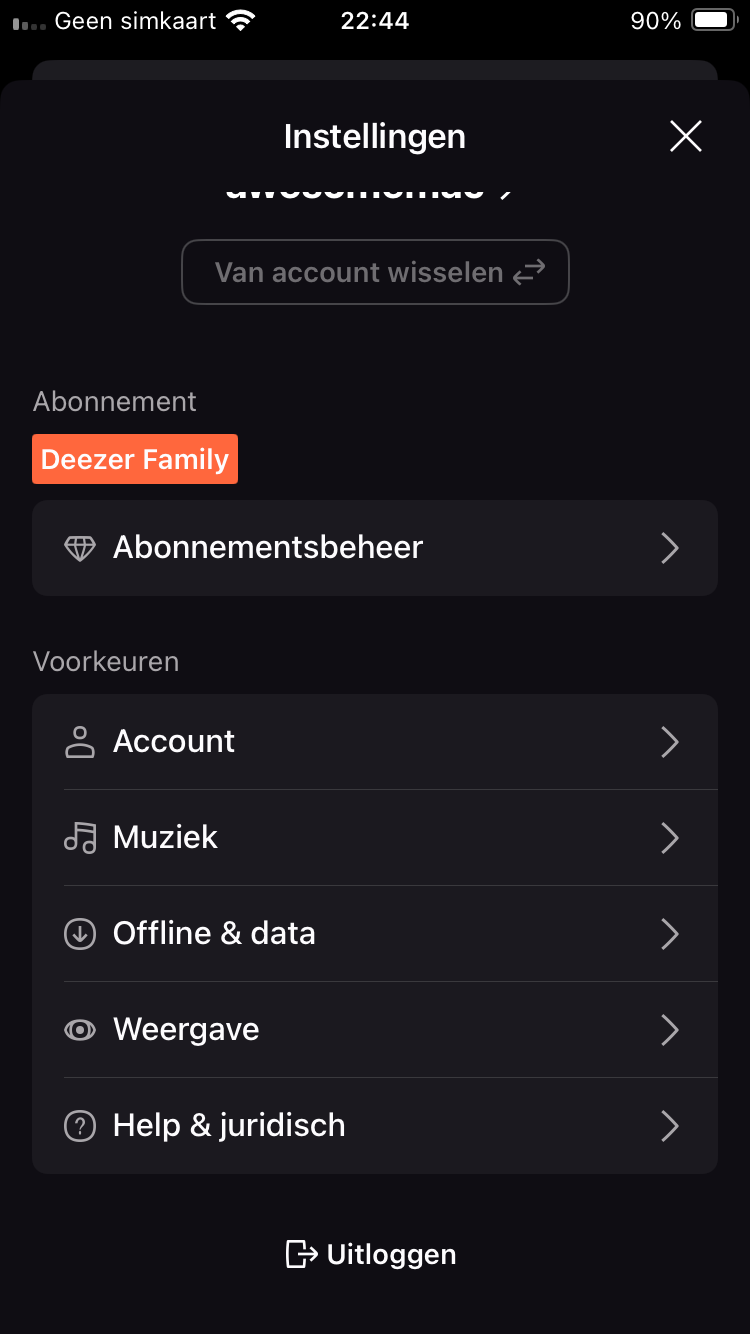Viewport: 750px width, 1334px height.
Task: Open Help & juridisch
Action: (x=375, y=1126)
